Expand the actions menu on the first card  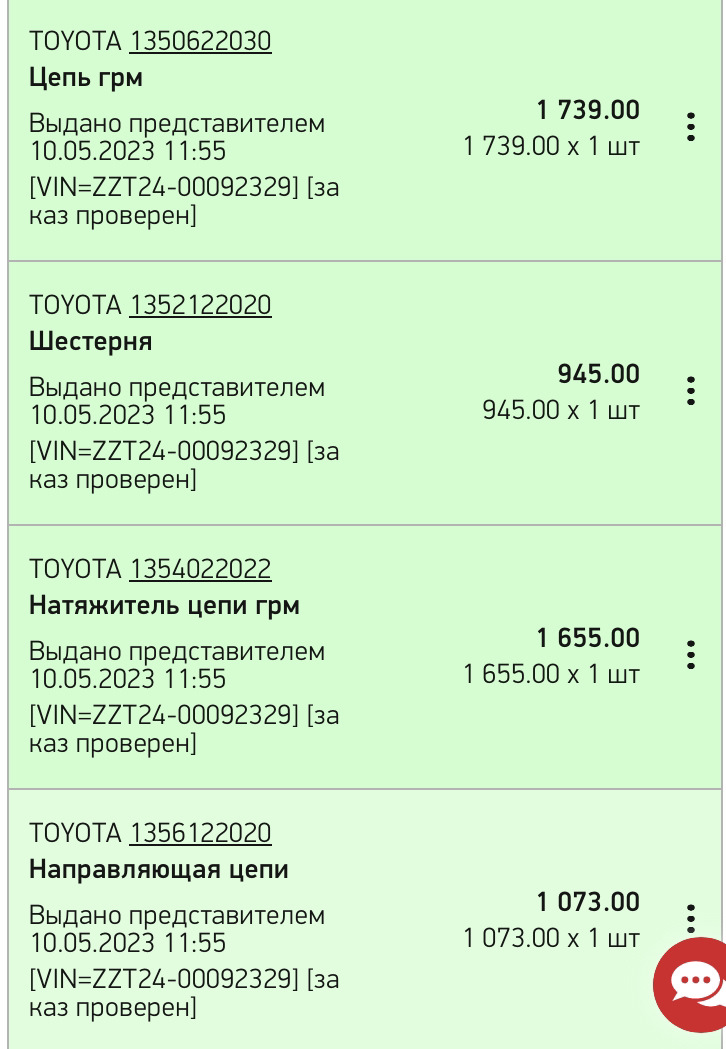pyautogui.click(x=690, y=127)
